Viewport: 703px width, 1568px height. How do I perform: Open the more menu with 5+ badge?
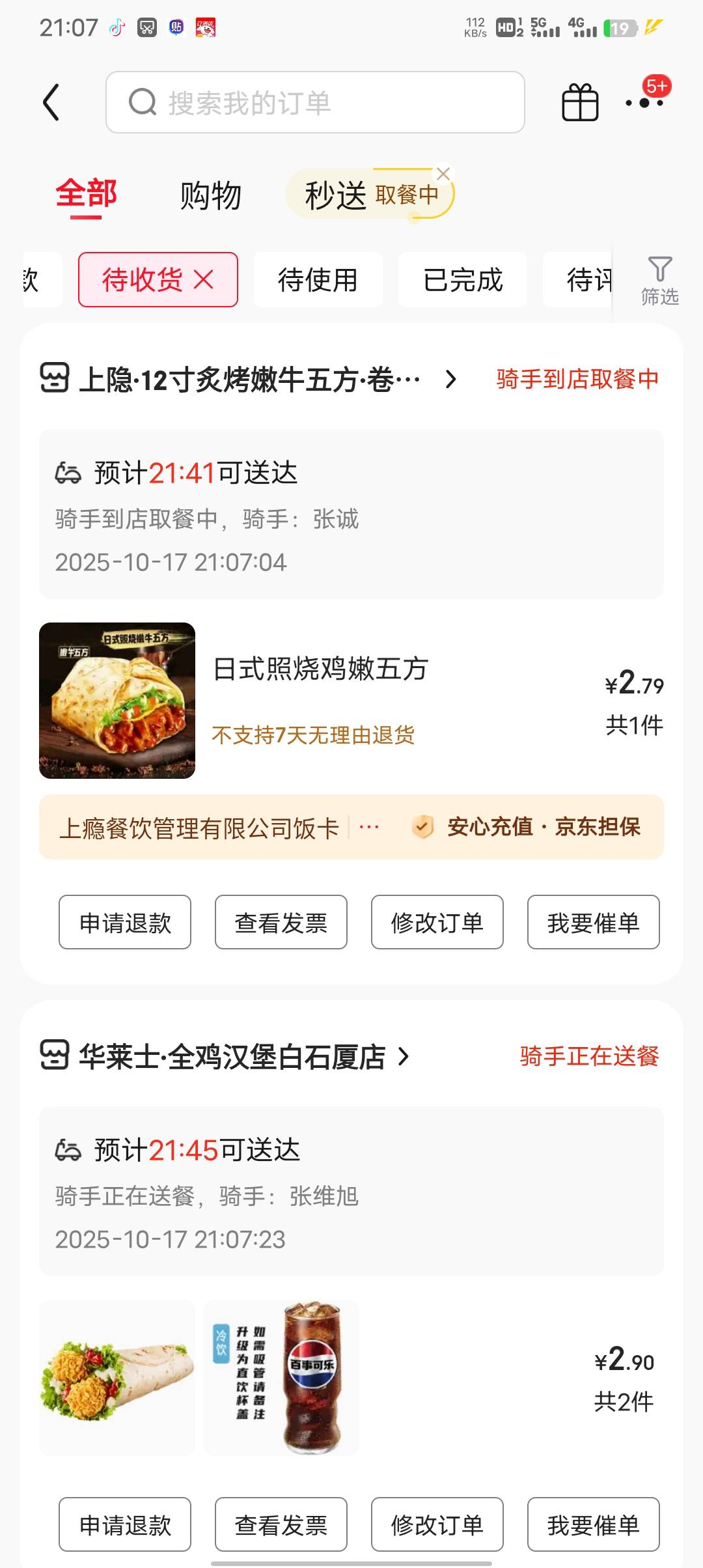644,102
